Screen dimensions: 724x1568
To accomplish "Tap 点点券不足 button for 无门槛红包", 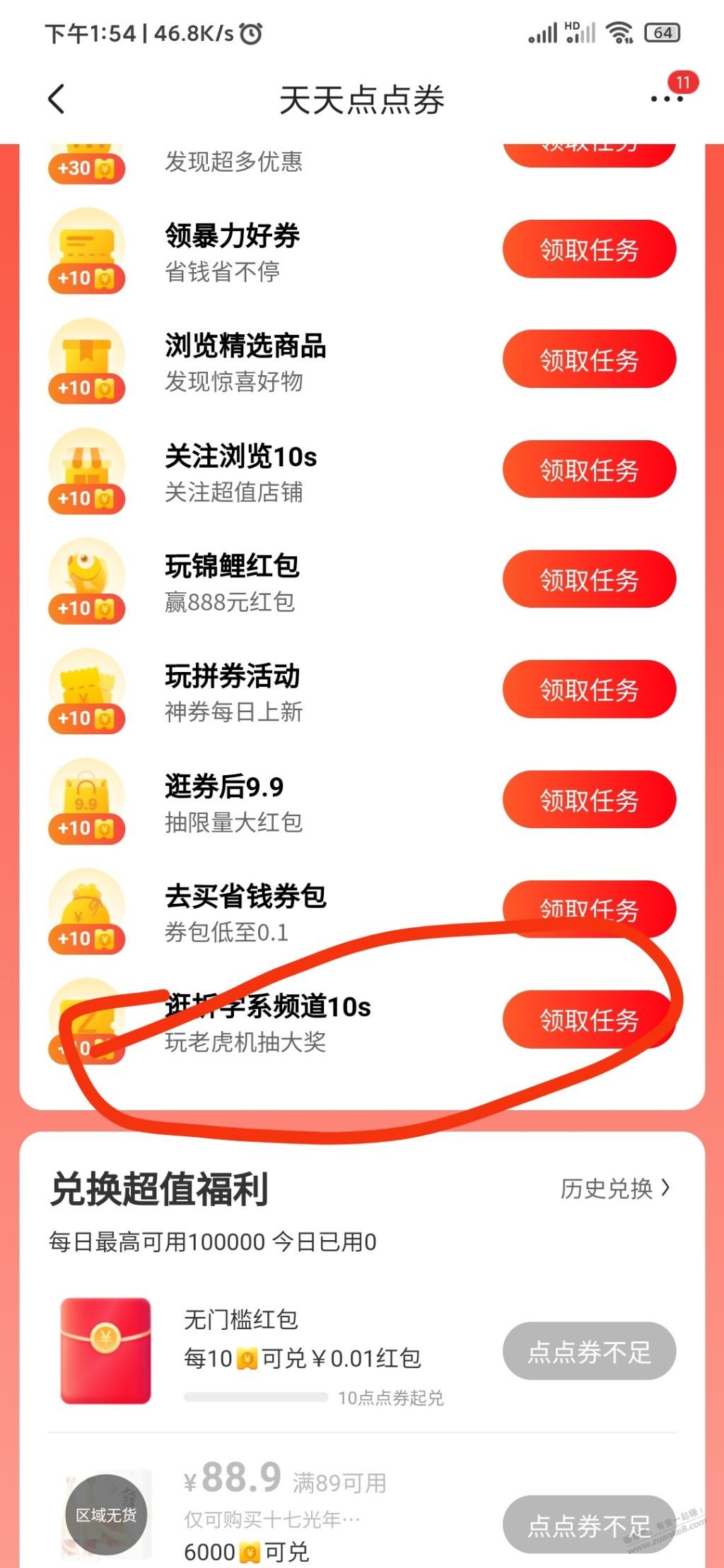I will coord(589,1352).
